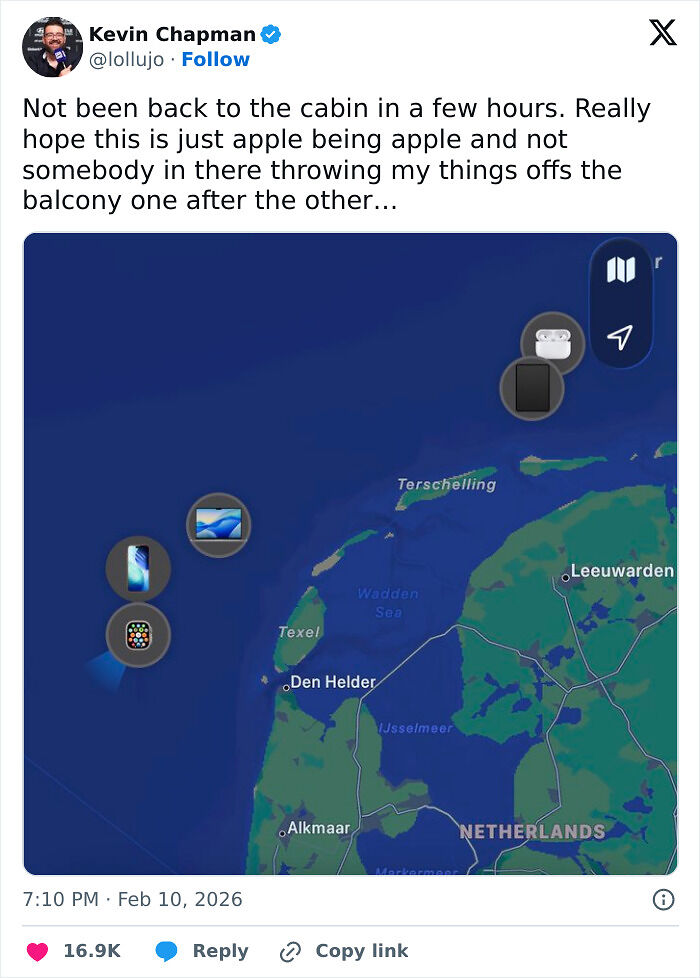View the post on X via logo
Screen dimensions: 700x978
coord(662,34)
